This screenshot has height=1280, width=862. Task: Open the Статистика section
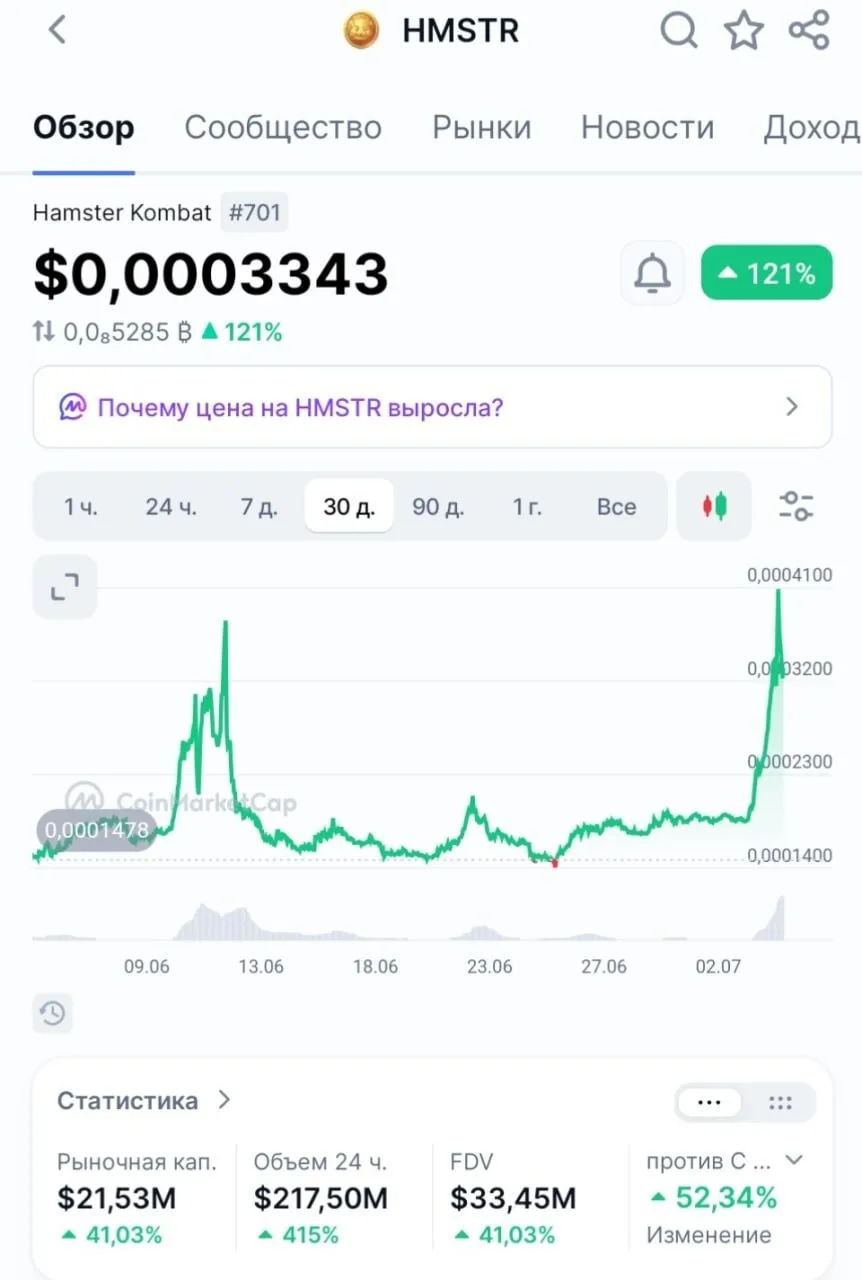click(x=144, y=1101)
